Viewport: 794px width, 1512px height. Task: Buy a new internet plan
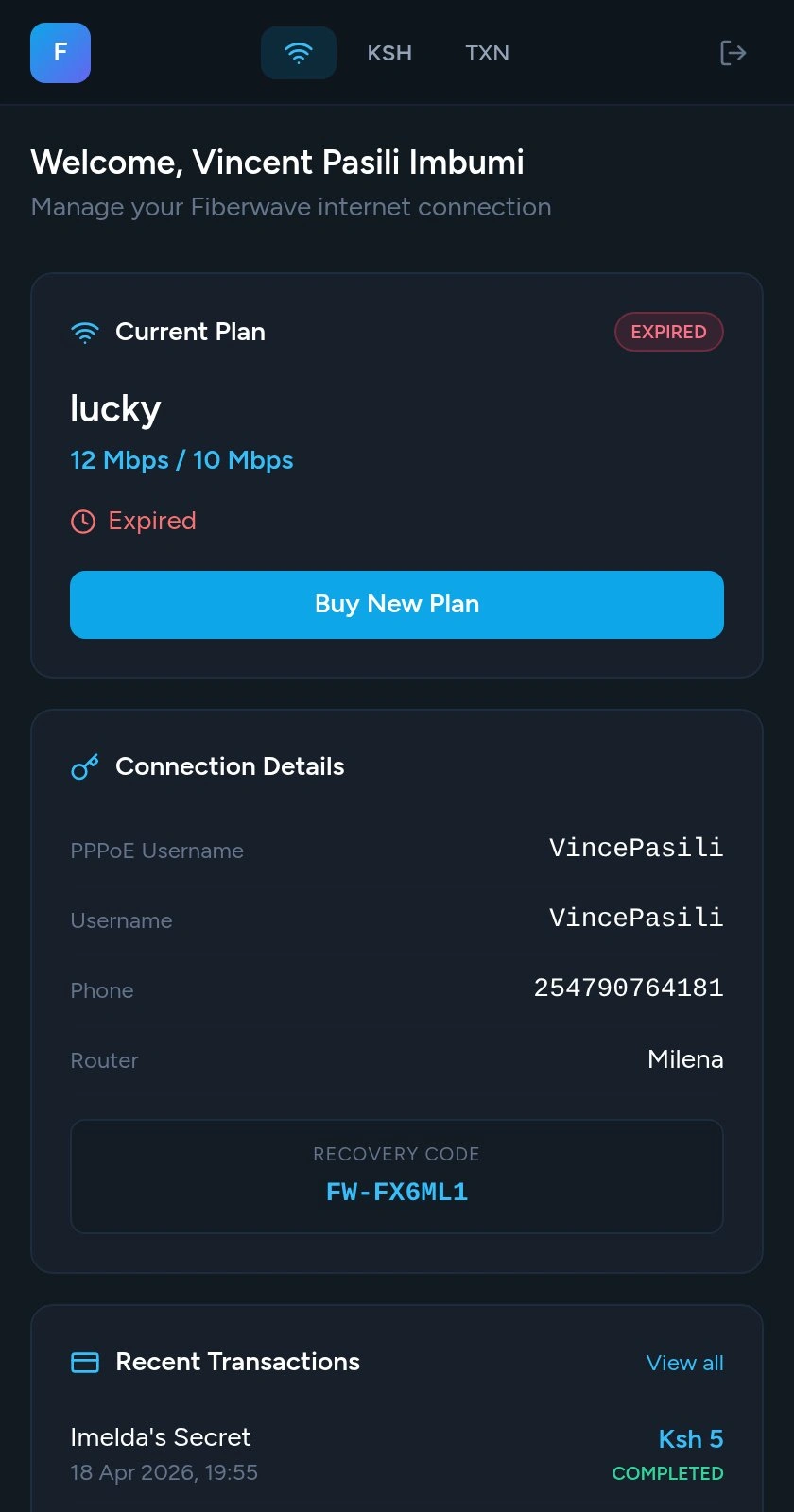(x=397, y=605)
